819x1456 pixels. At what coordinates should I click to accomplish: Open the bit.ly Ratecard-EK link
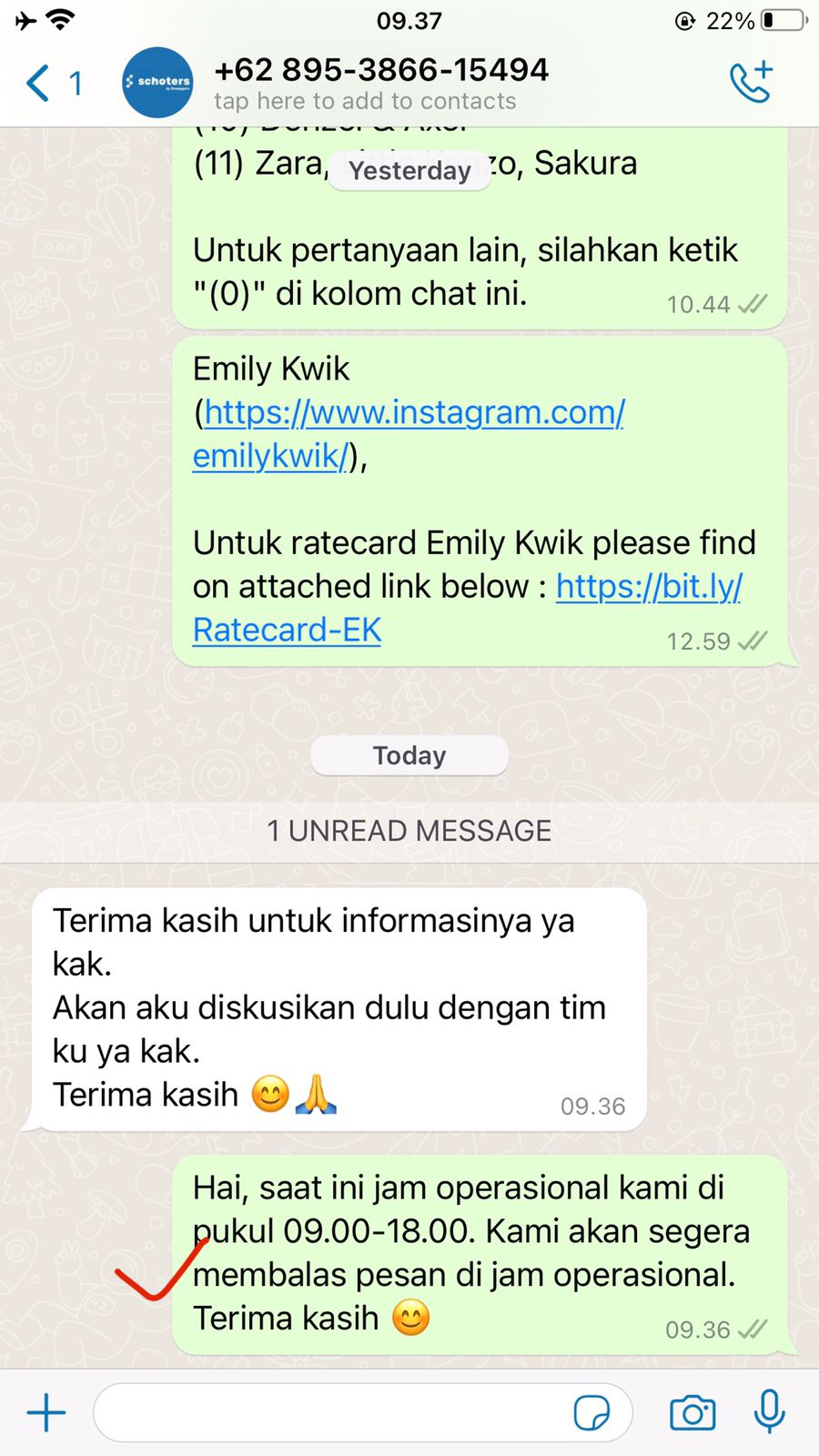(x=648, y=588)
